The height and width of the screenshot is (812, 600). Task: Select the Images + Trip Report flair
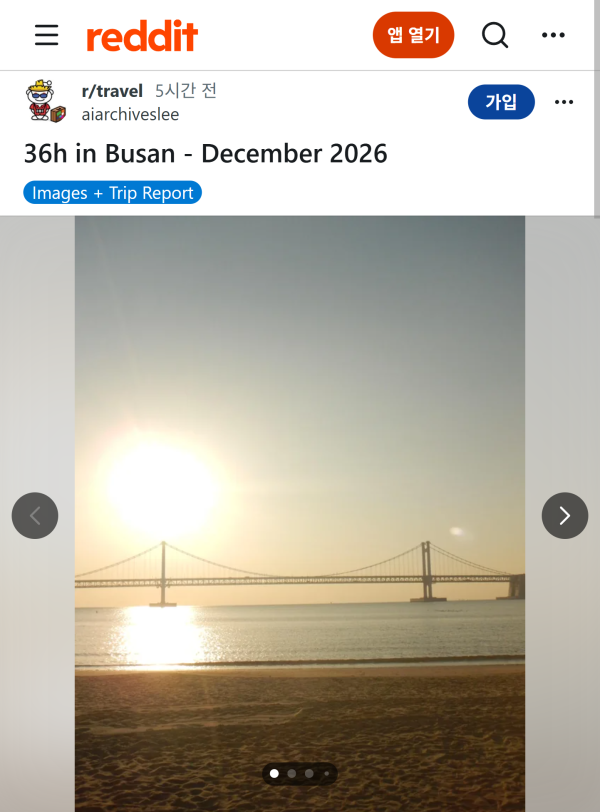click(112, 193)
